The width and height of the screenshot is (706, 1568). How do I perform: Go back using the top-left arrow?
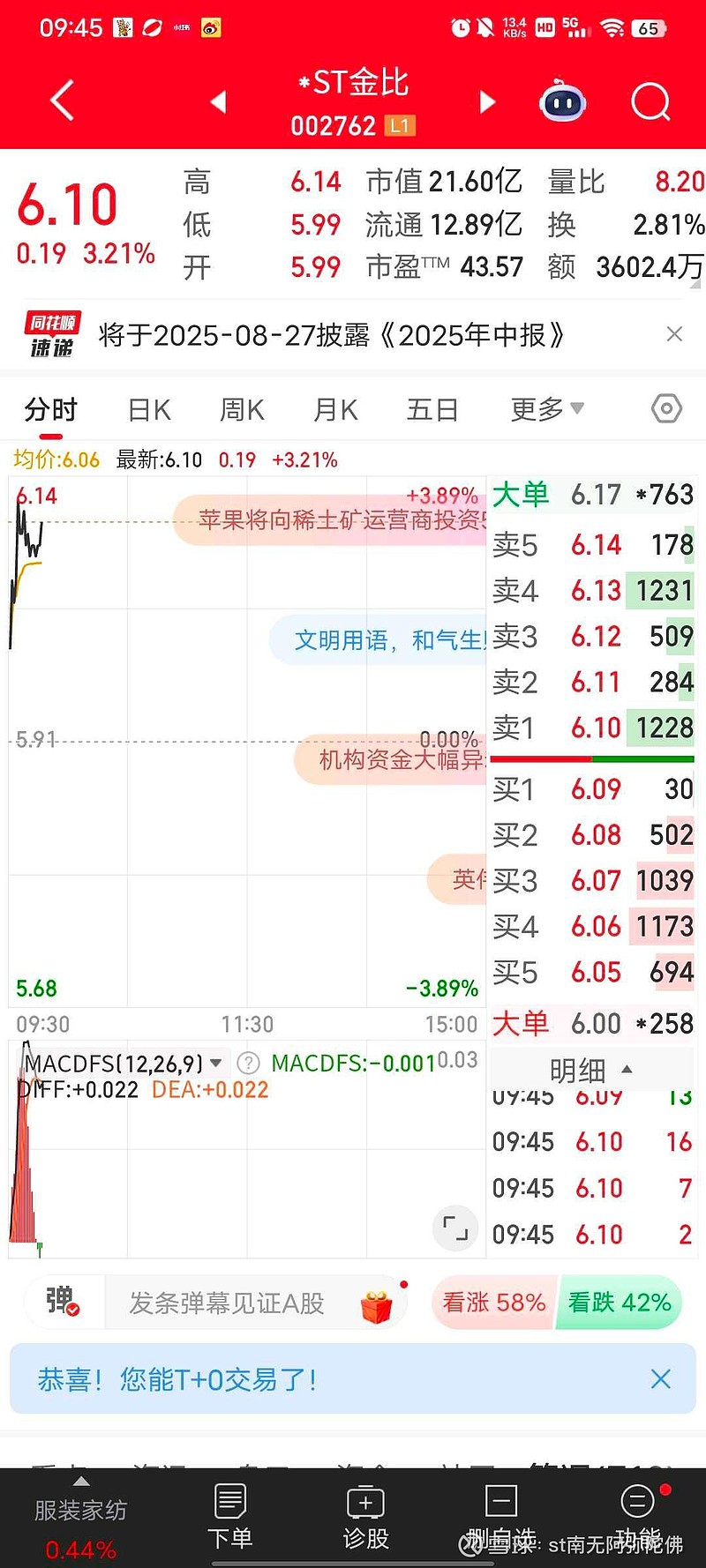pyautogui.click(x=62, y=101)
